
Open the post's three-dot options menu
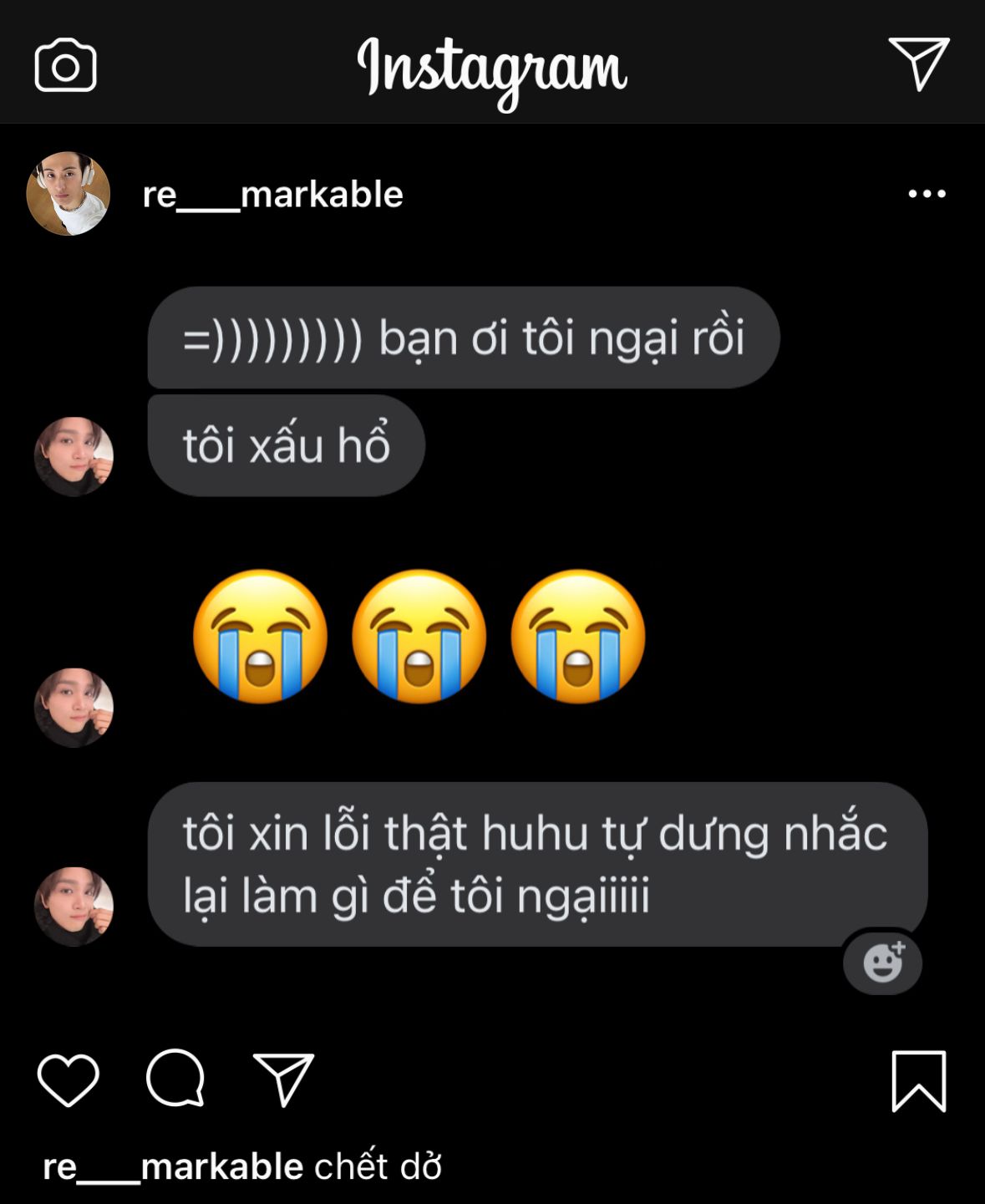(927, 194)
